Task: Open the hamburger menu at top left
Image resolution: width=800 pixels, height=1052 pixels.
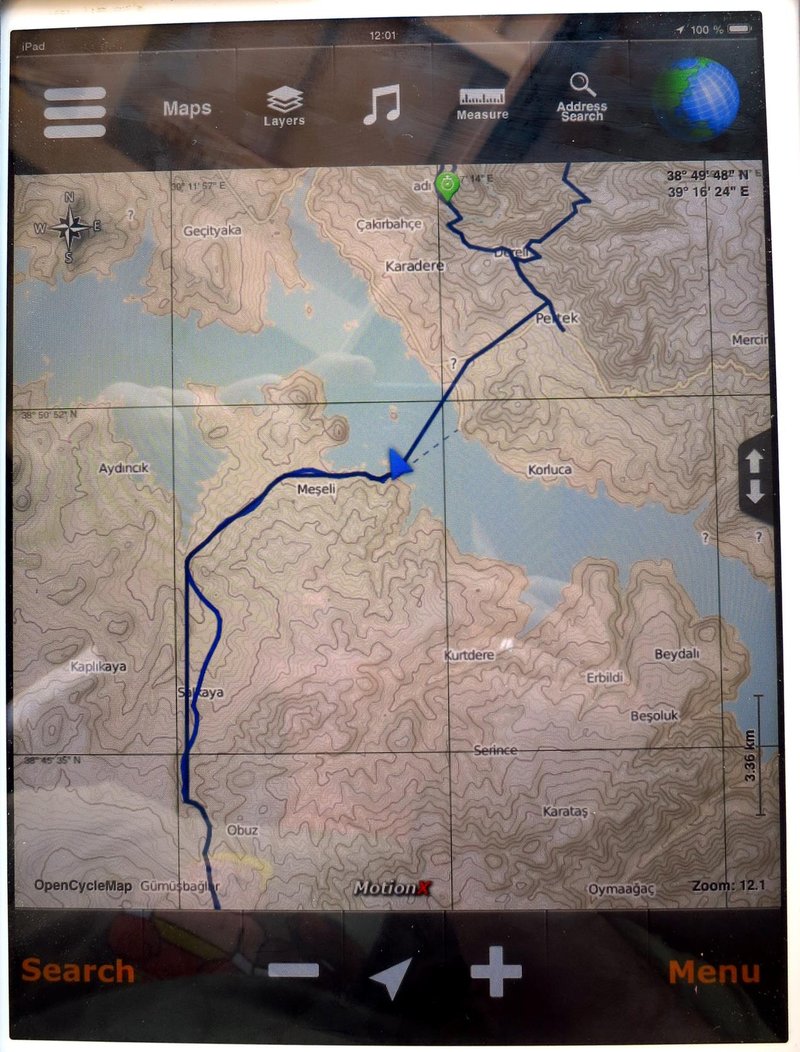Action: 75,112
